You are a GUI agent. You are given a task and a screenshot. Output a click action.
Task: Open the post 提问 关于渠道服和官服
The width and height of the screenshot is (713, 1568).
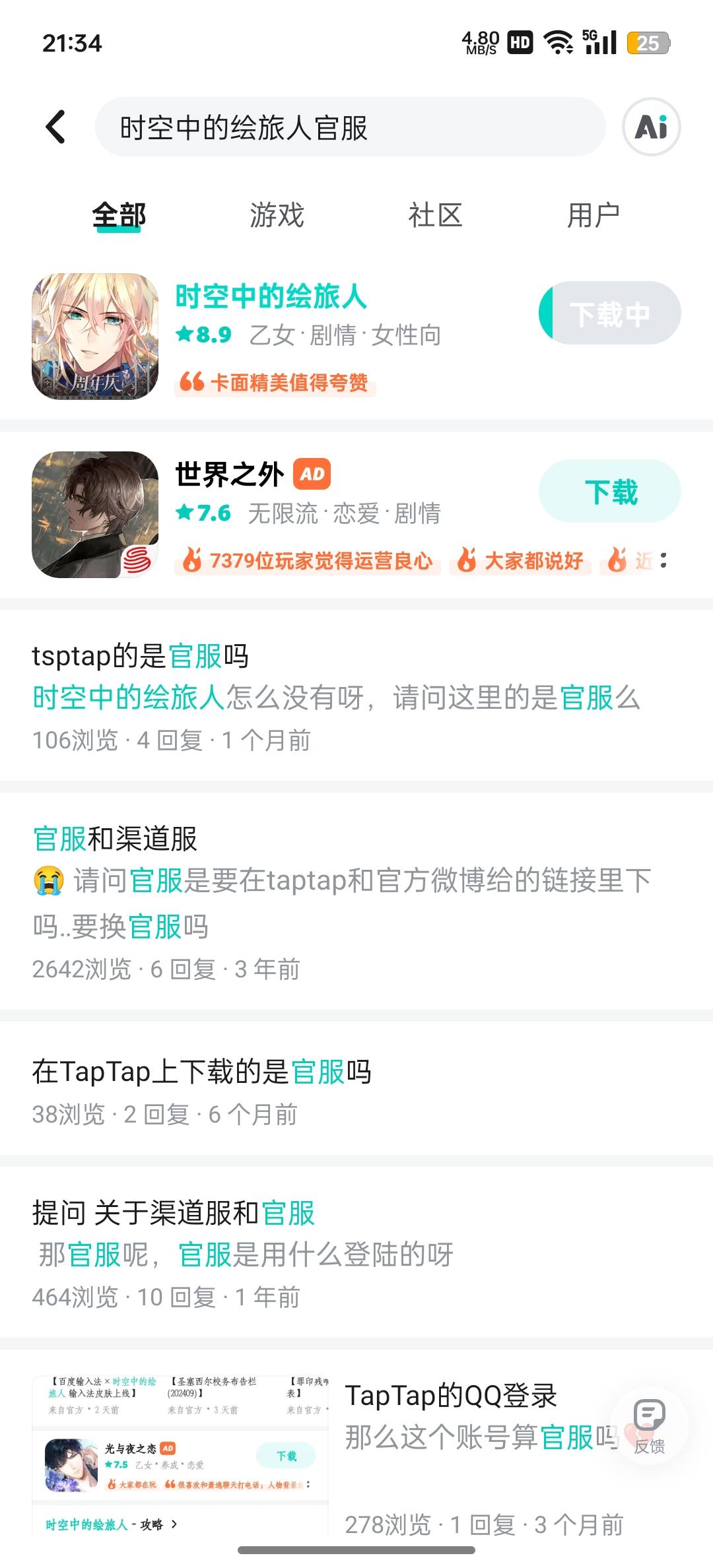click(x=174, y=1213)
